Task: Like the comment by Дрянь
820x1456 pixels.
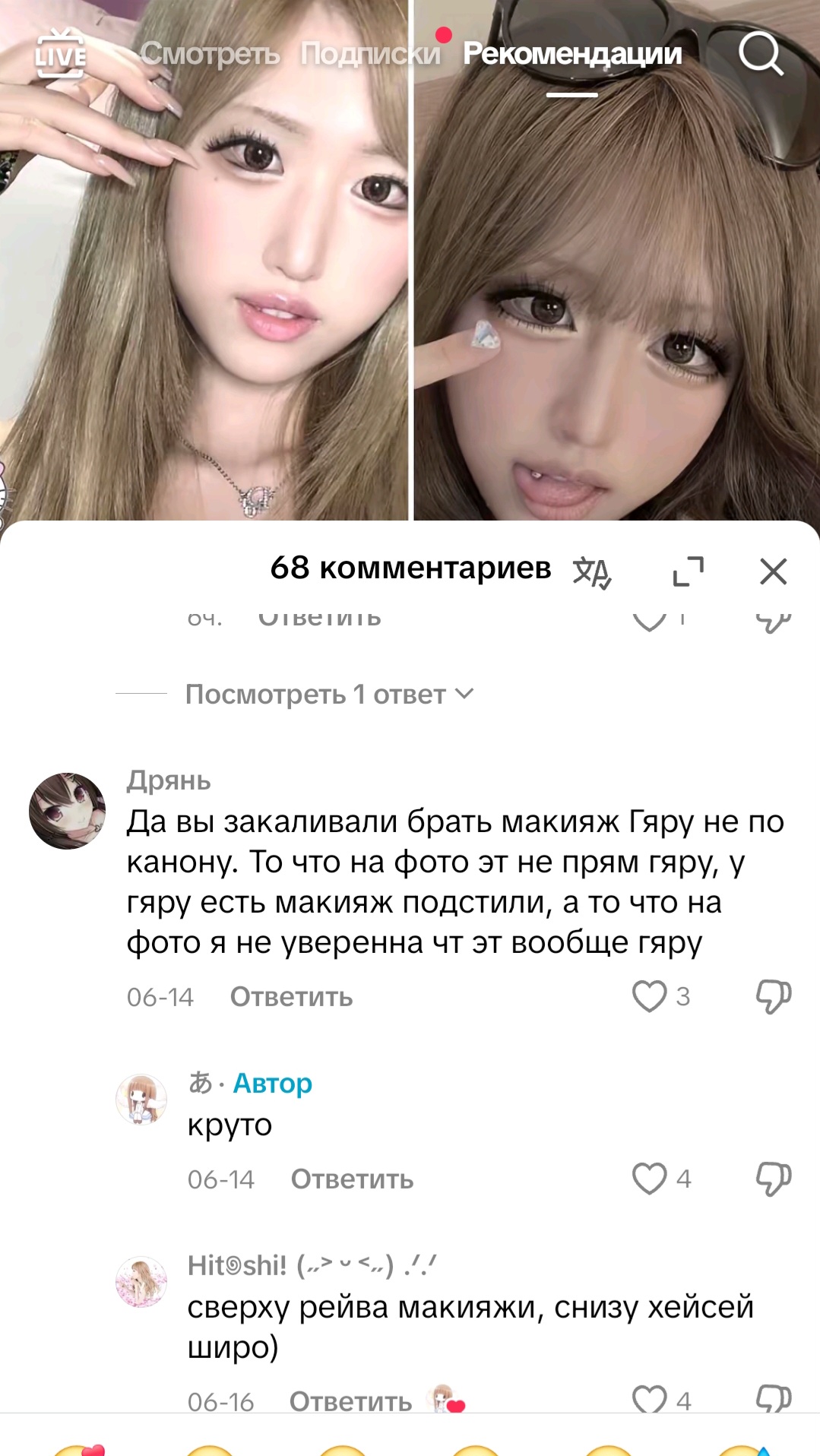Action: tap(650, 995)
